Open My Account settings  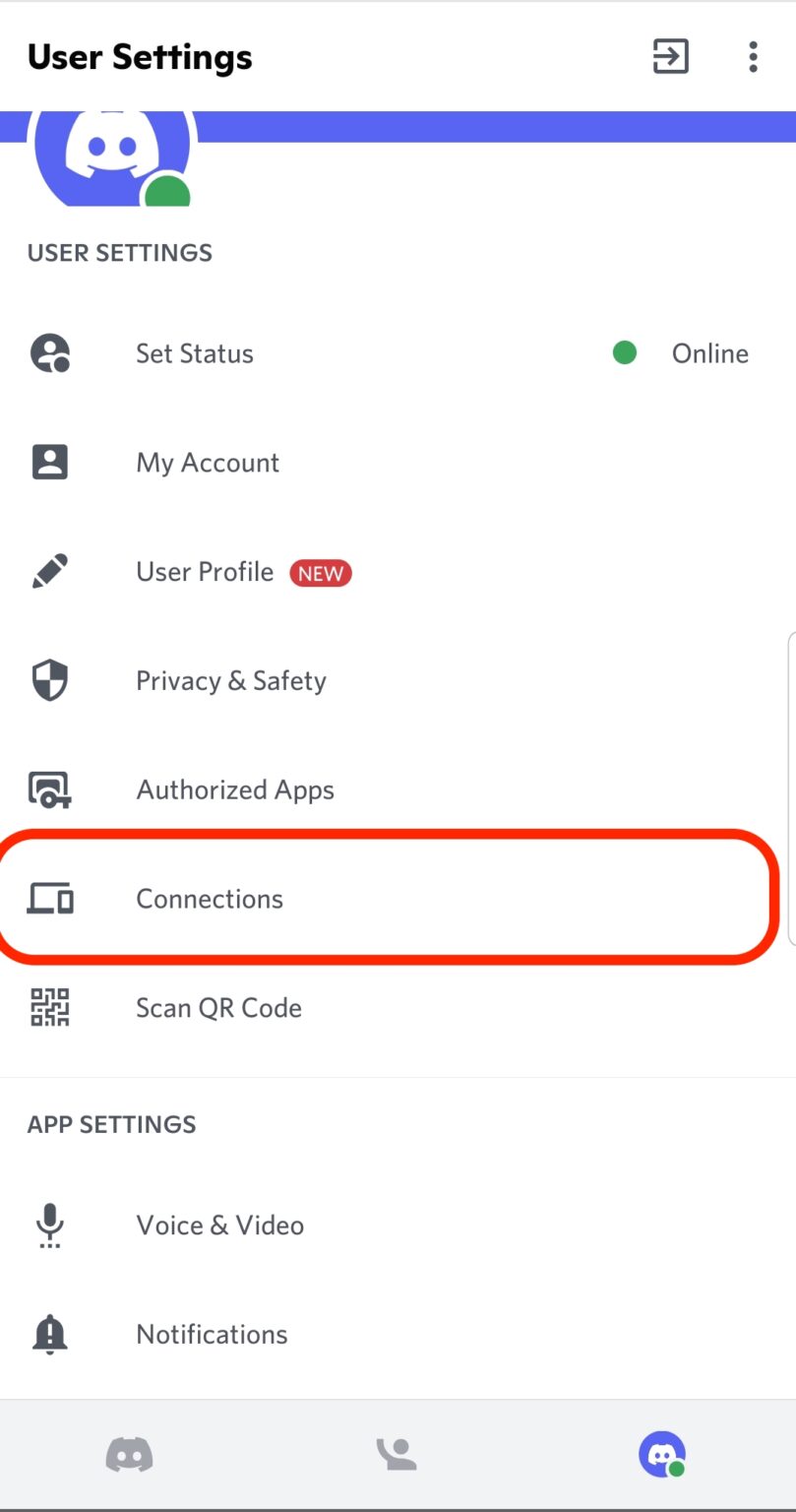pos(398,463)
